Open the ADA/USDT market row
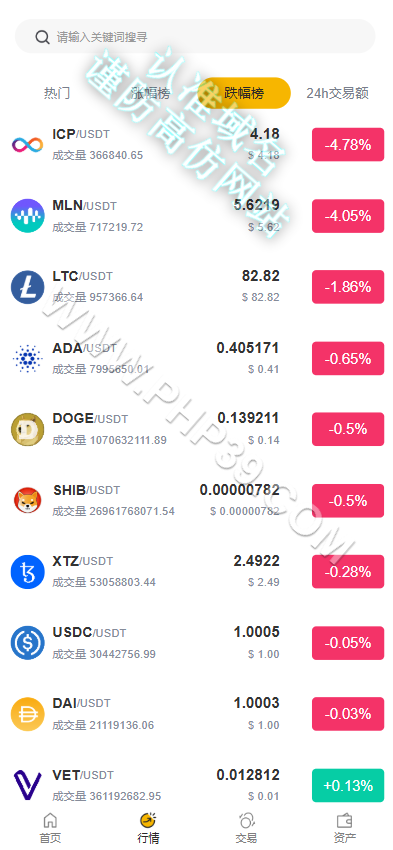393x850 pixels. coord(196,358)
